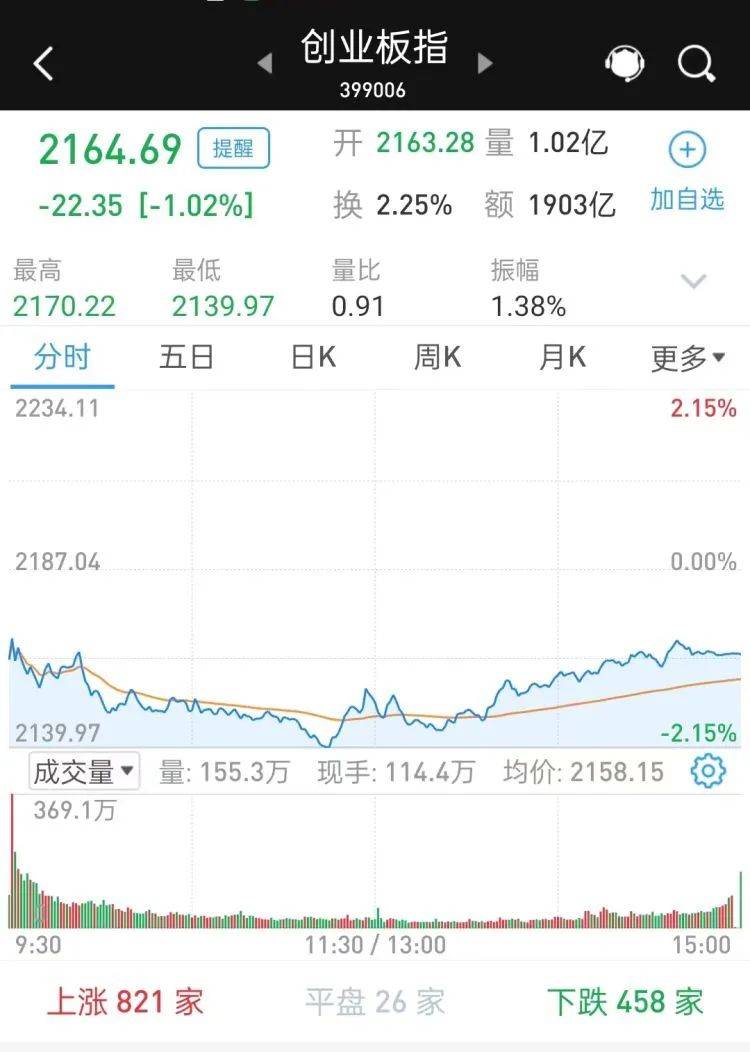This screenshot has width=750, height=1052.
Task: Select the 分时 chart tab
Action: (x=62, y=358)
